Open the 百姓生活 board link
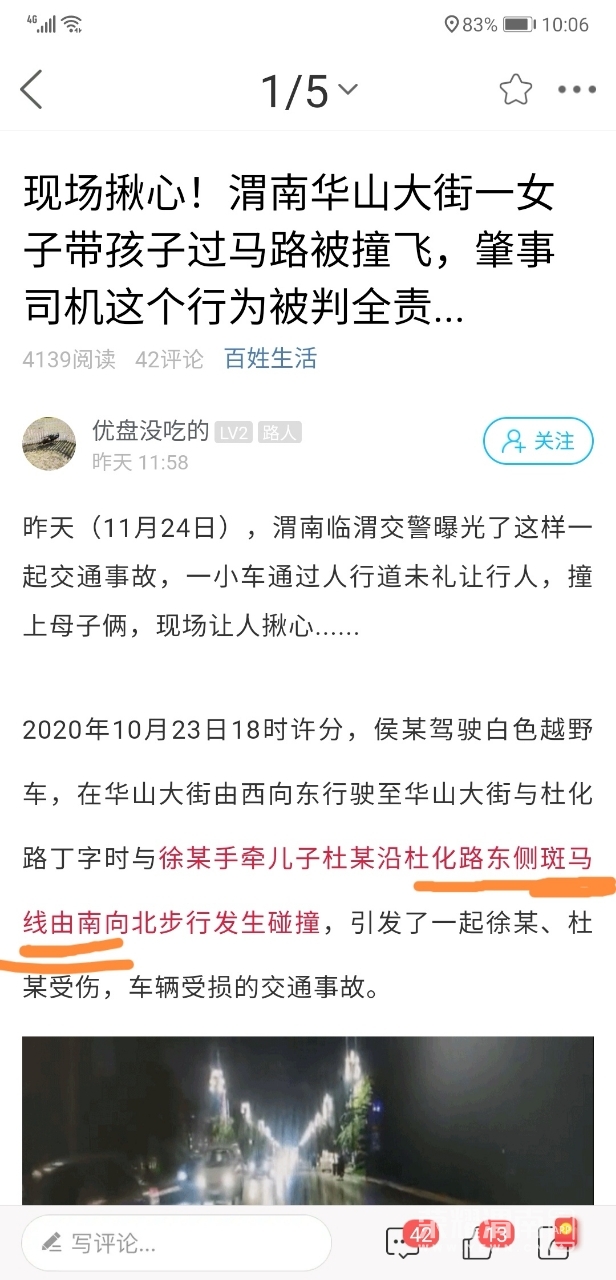This screenshot has width=616, height=1280. pos(270,359)
